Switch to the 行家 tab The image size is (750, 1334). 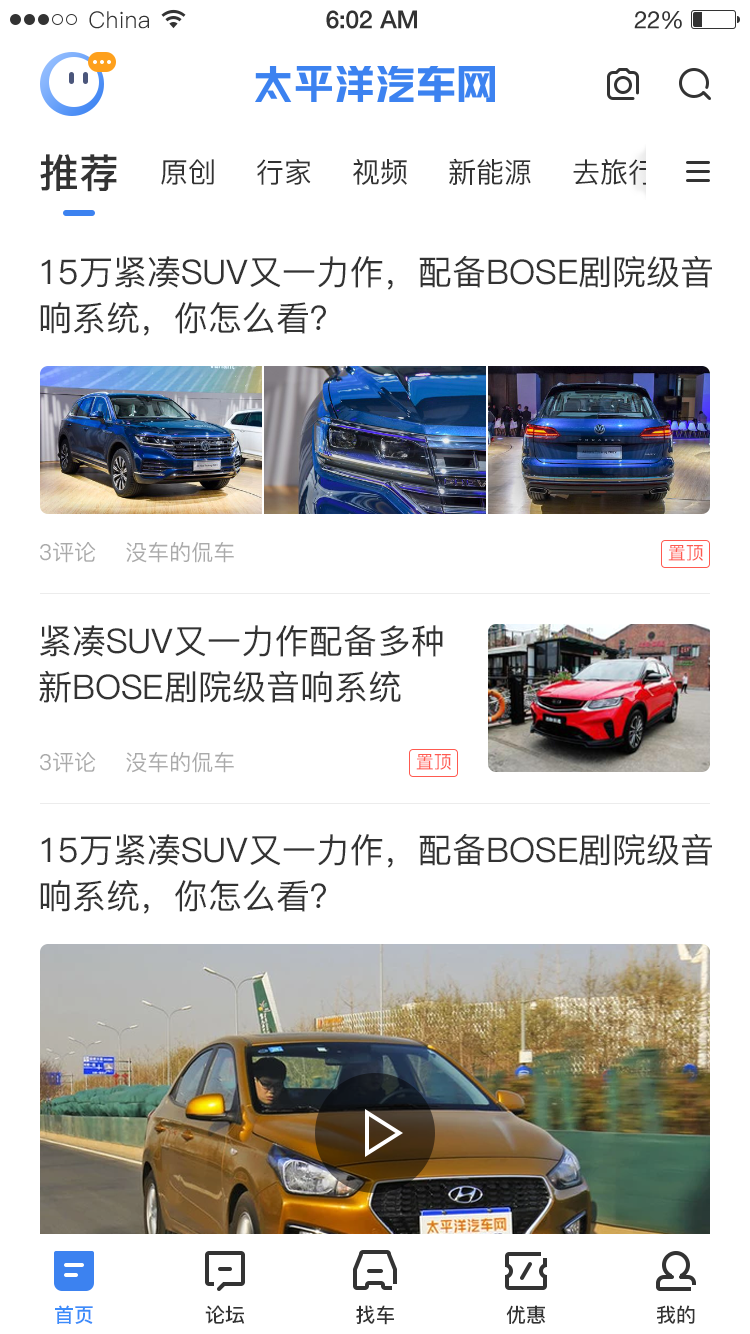(284, 173)
